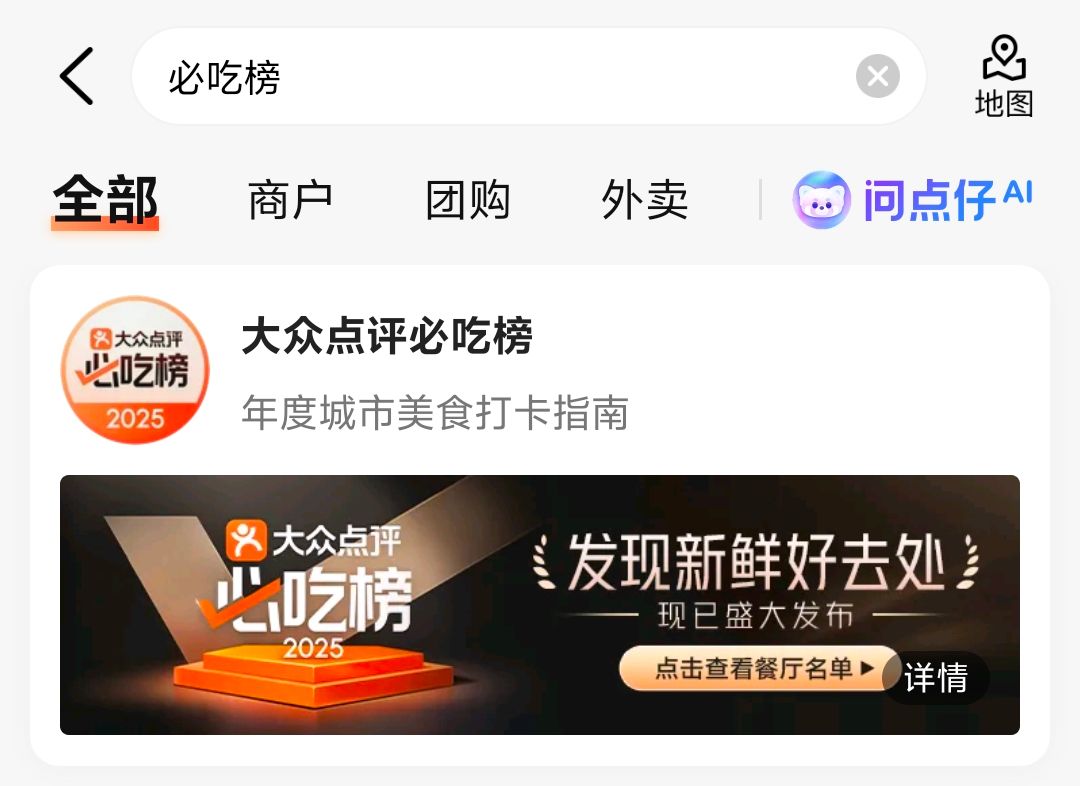Go back using the left arrow
This screenshot has width=1080, height=786.
tap(76, 76)
